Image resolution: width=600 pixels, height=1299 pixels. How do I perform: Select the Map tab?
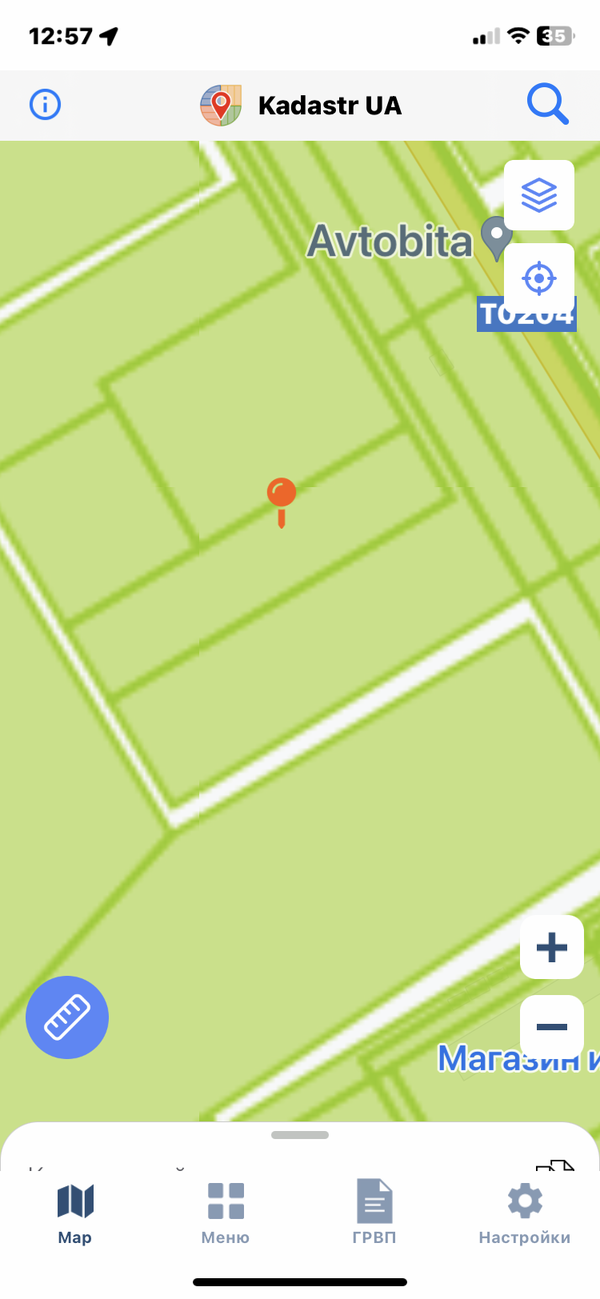pos(75,1213)
